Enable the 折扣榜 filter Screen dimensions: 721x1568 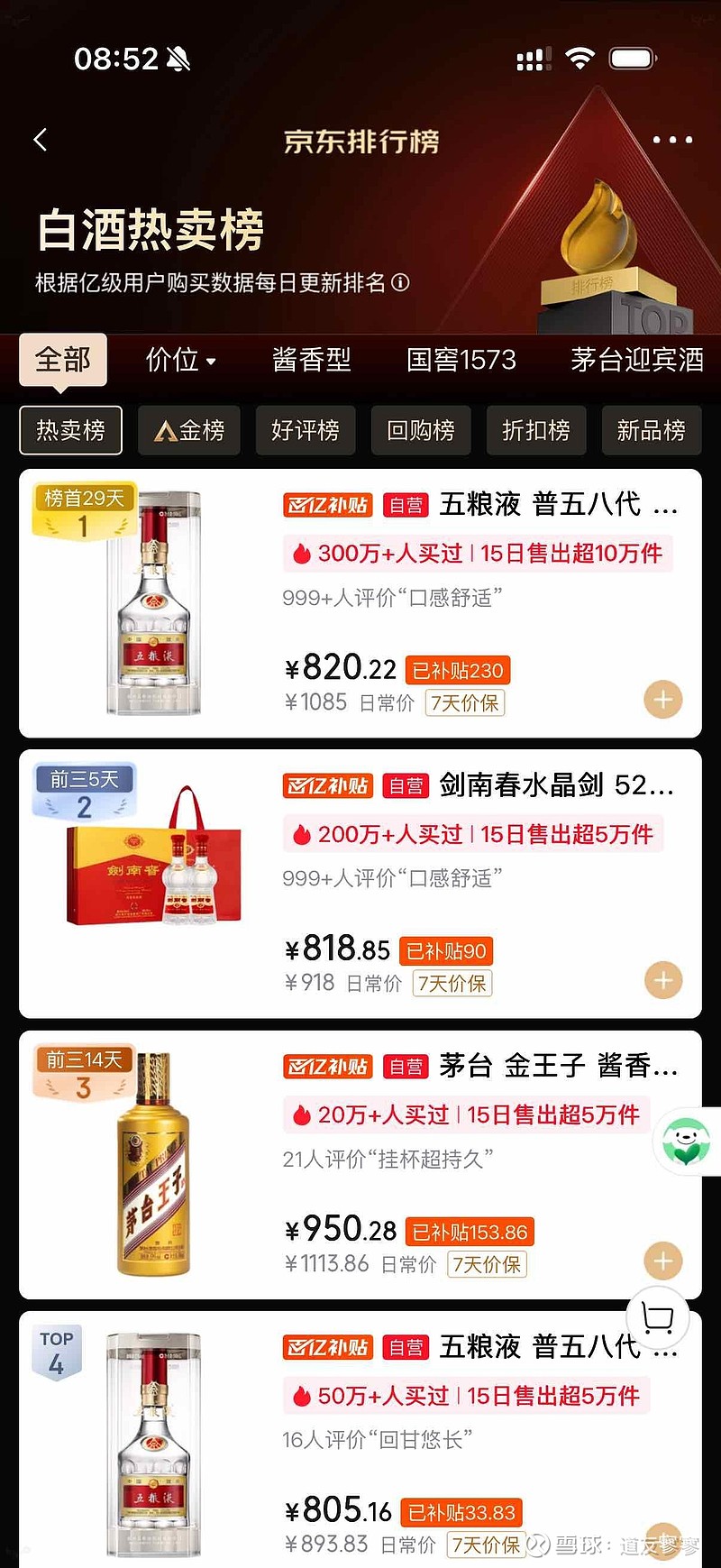(x=535, y=431)
